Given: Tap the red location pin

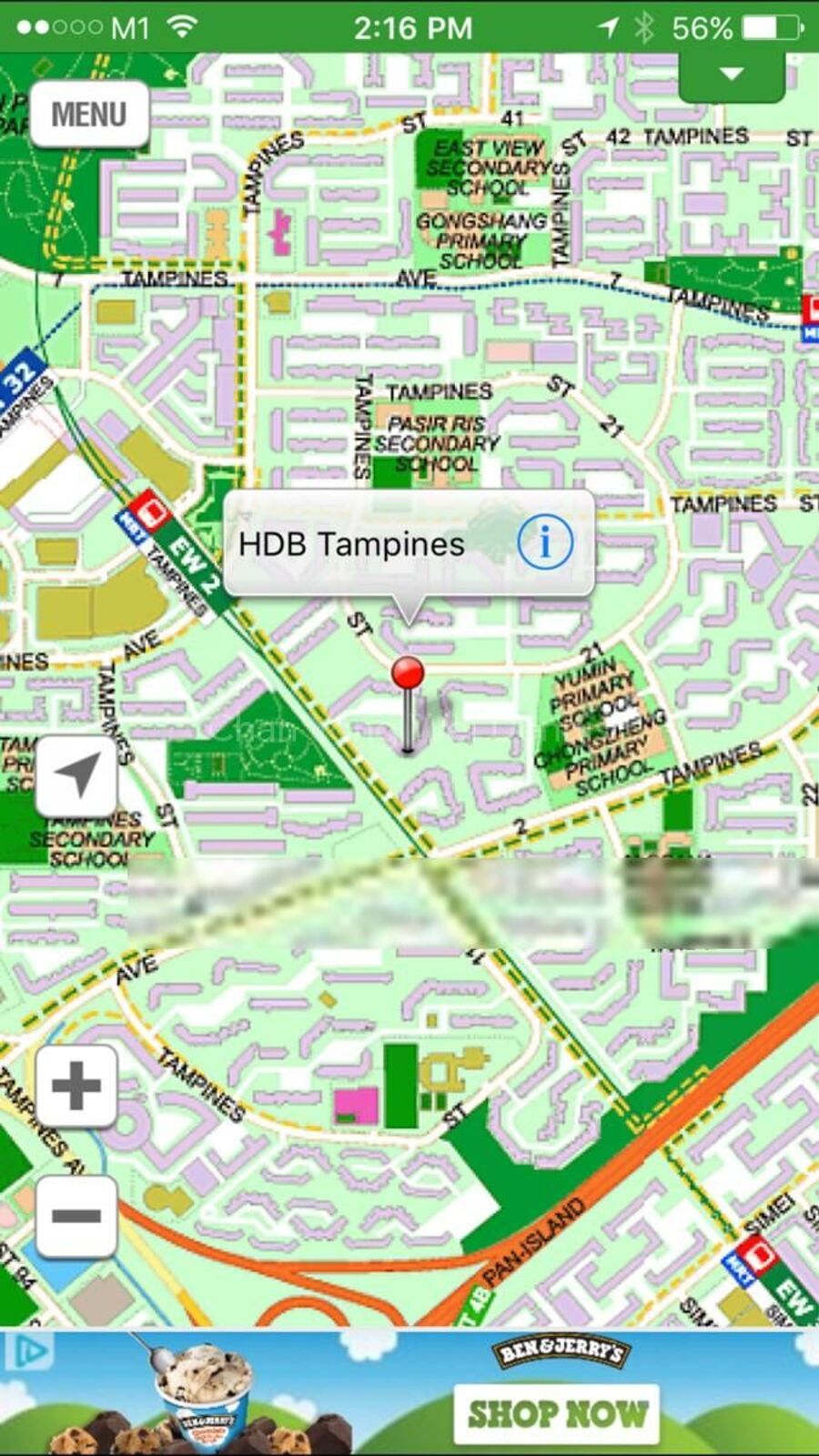Looking at the screenshot, I should click(x=408, y=675).
